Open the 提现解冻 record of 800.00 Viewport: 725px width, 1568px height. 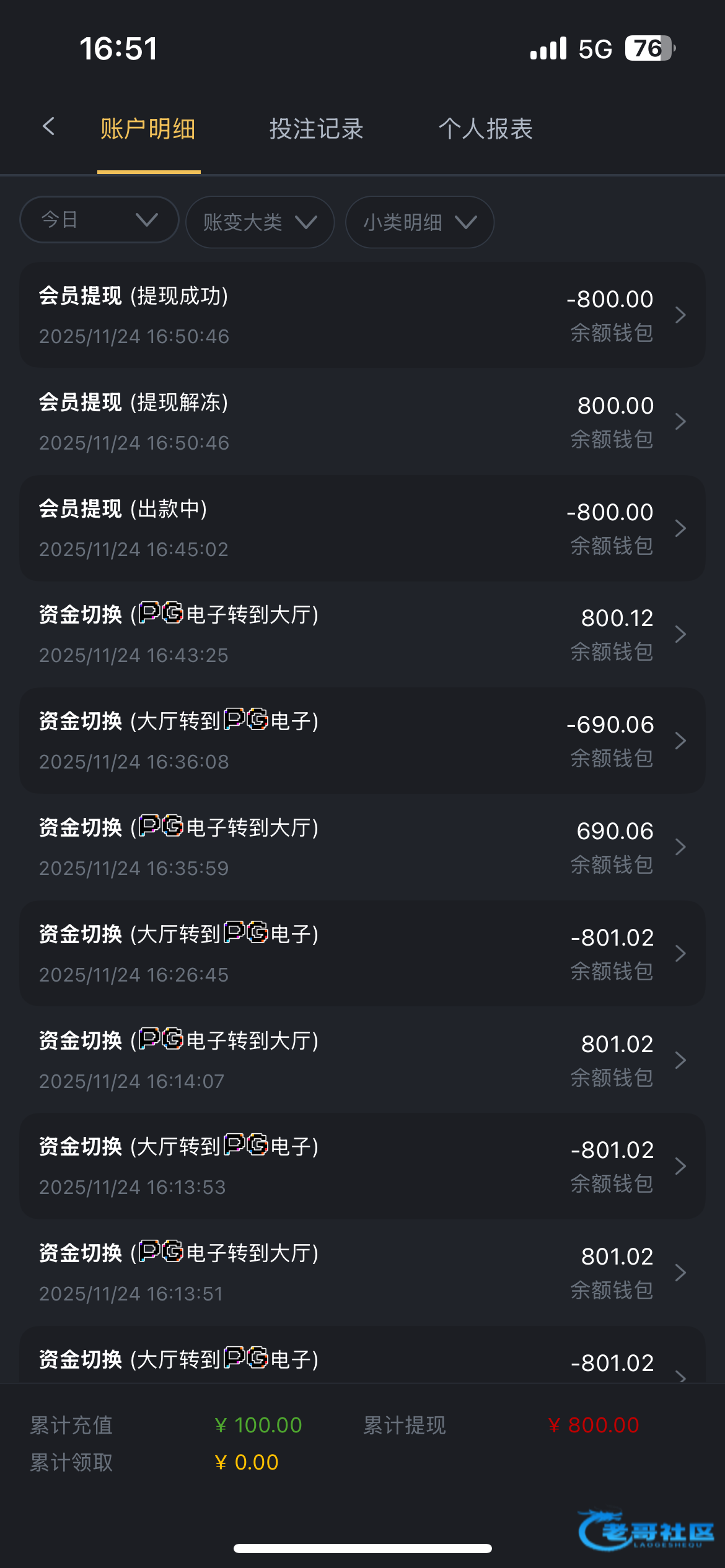click(x=362, y=422)
